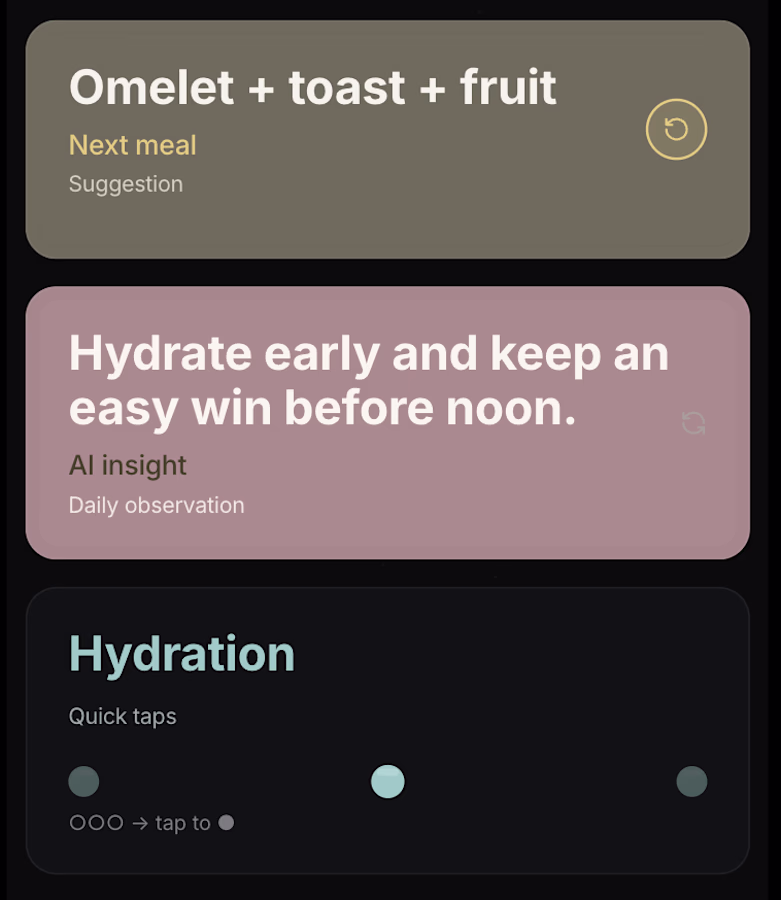Image resolution: width=781 pixels, height=900 pixels.
Task: Regenerate the AI insight observation
Action: (x=693, y=423)
